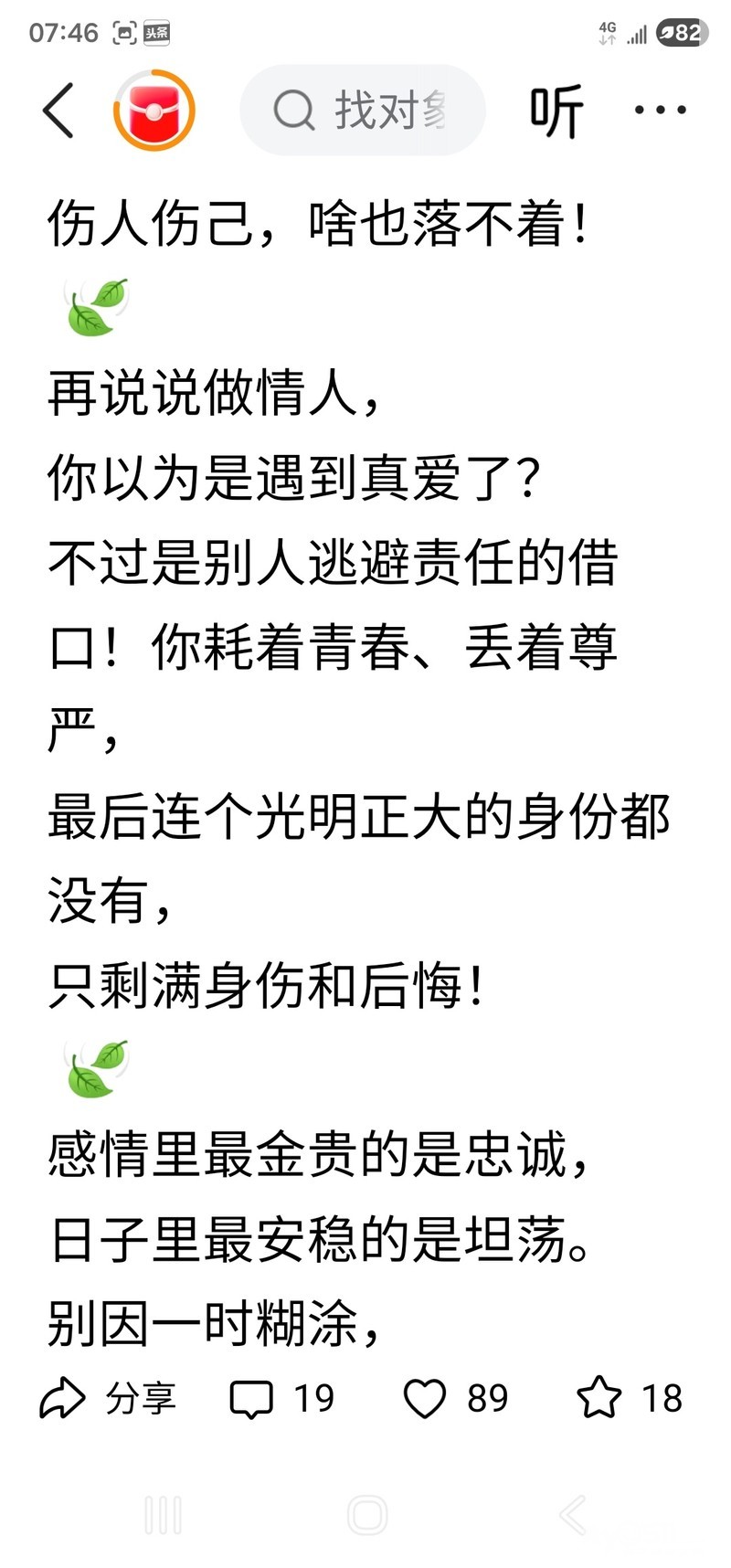Go back using the top-left arrow
The width and height of the screenshot is (731, 1568).
(x=58, y=111)
